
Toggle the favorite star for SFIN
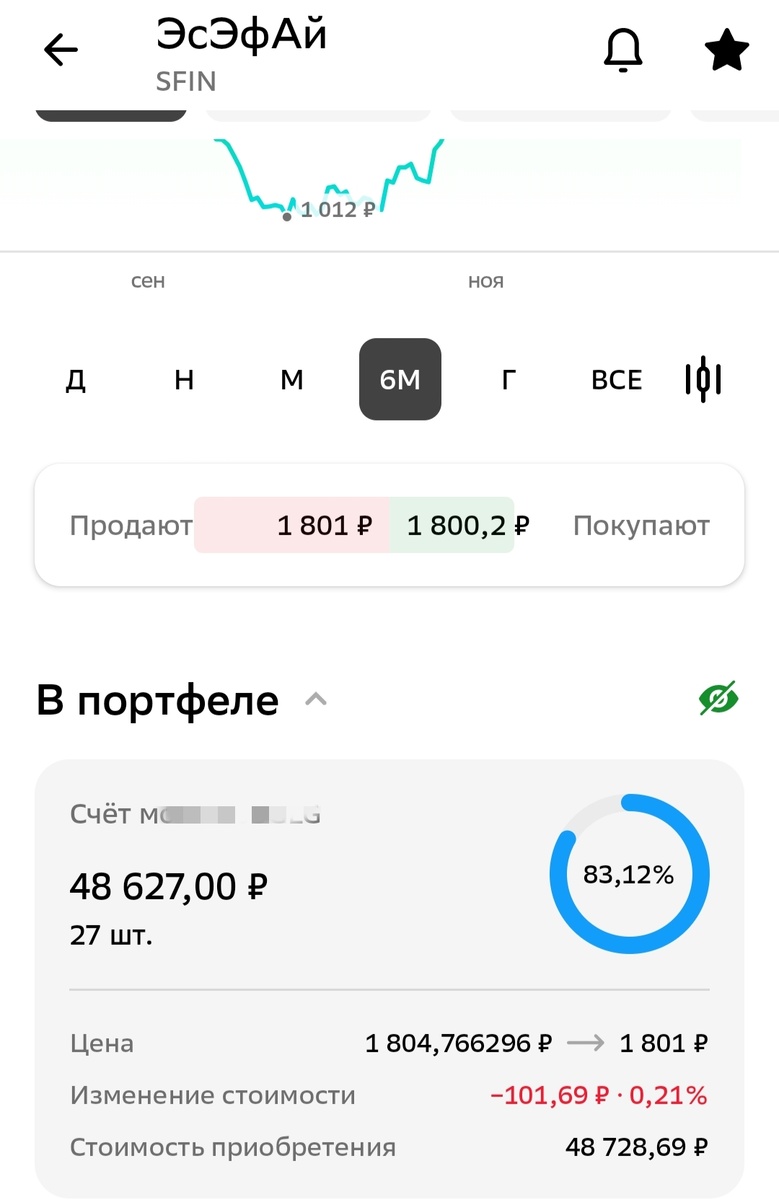(727, 50)
